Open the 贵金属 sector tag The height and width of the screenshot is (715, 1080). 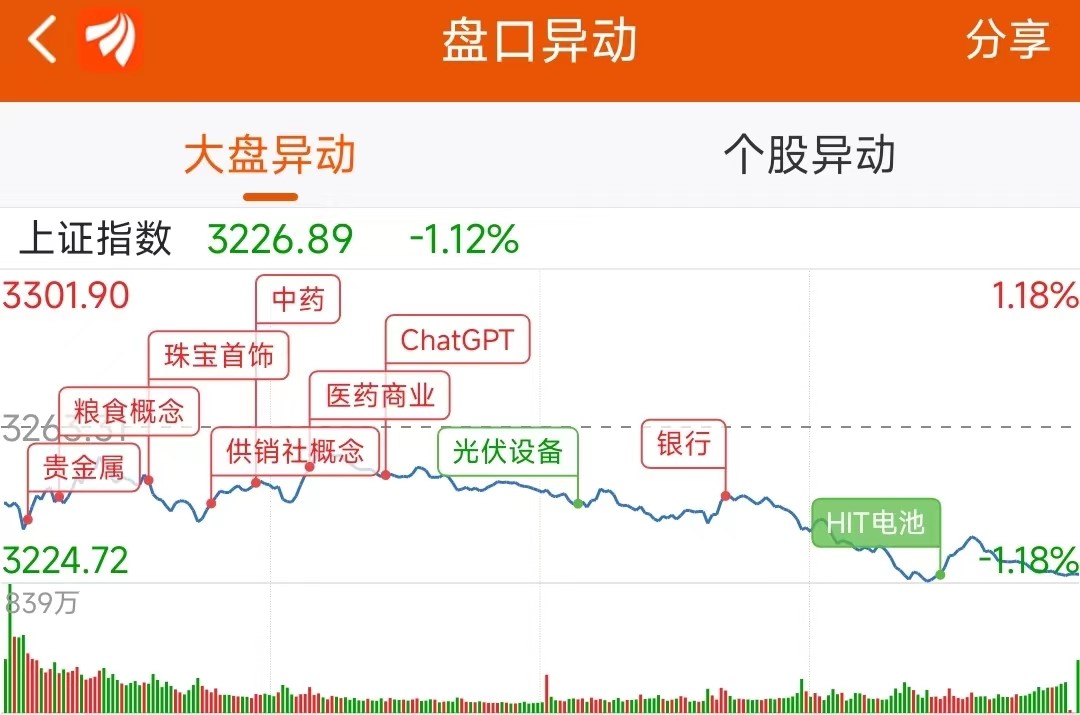pos(84,467)
